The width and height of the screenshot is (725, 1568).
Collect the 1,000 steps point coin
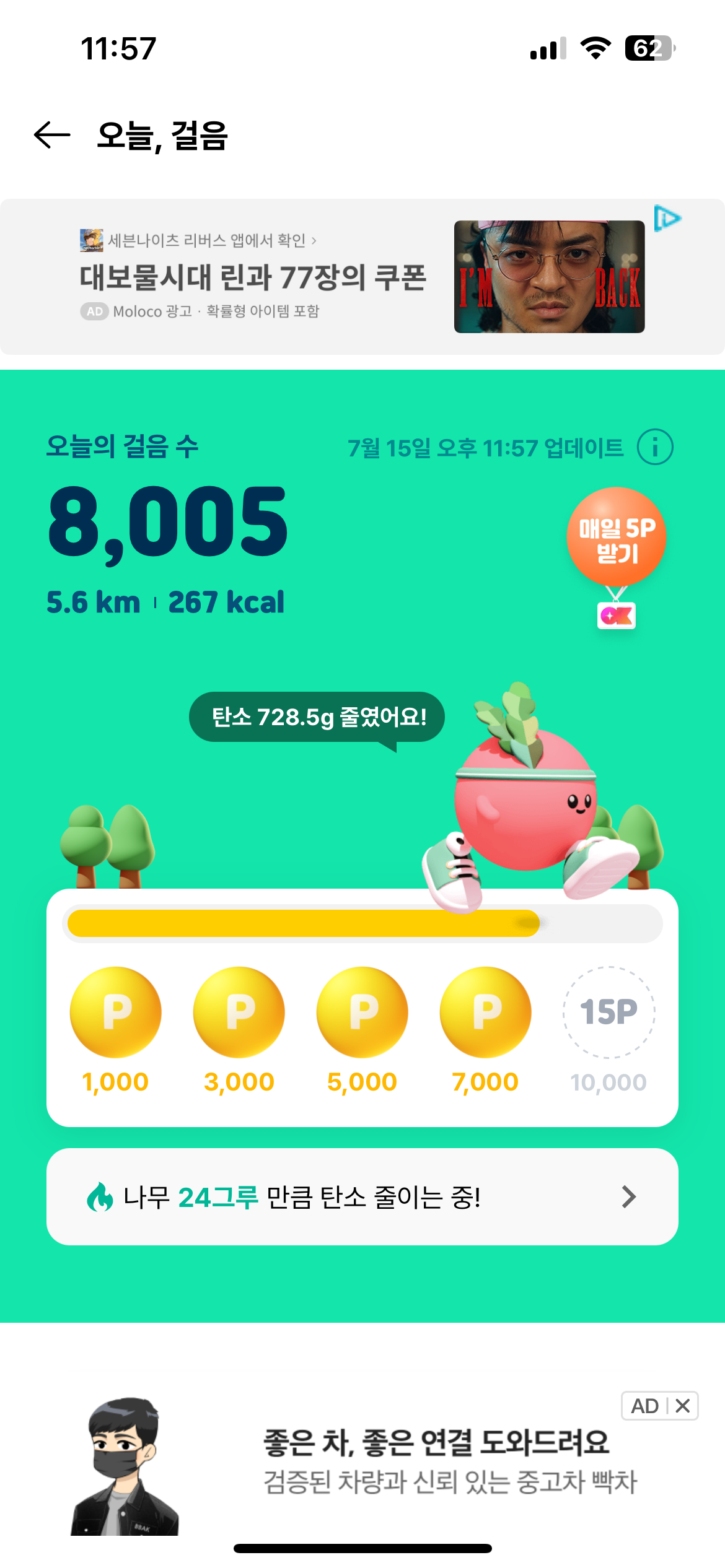(x=116, y=1012)
